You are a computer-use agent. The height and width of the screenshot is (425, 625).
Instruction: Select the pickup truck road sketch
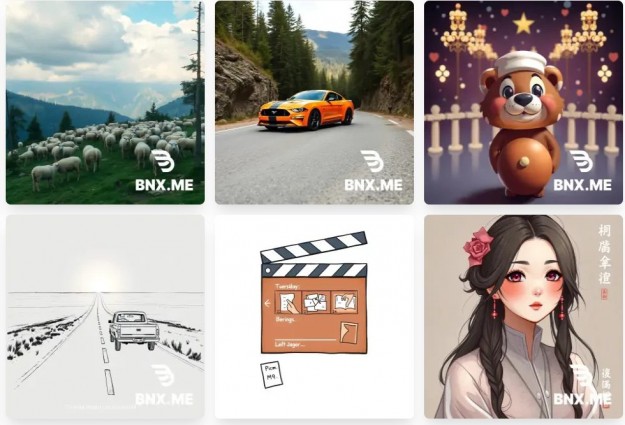(105, 316)
